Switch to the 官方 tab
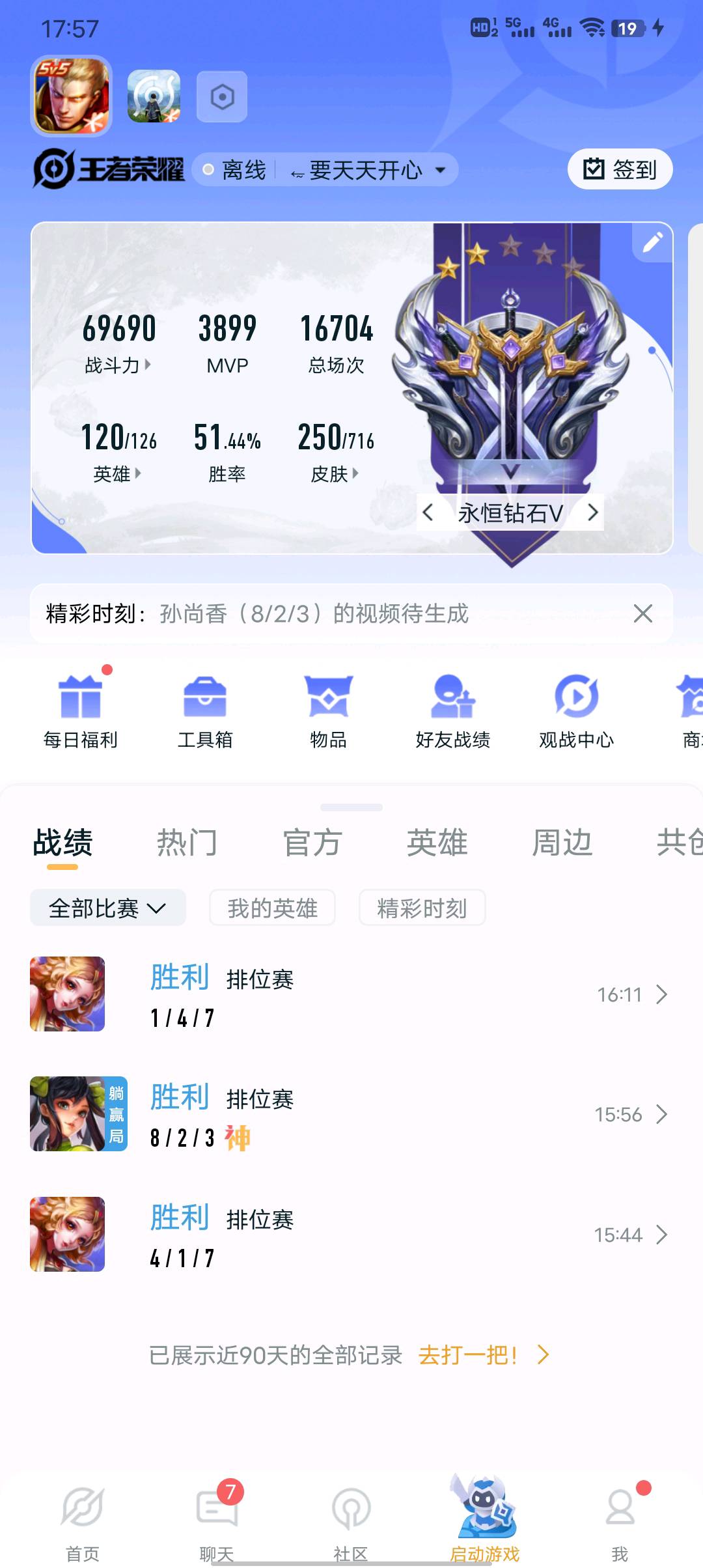The width and height of the screenshot is (703, 1568). (x=312, y=843)
